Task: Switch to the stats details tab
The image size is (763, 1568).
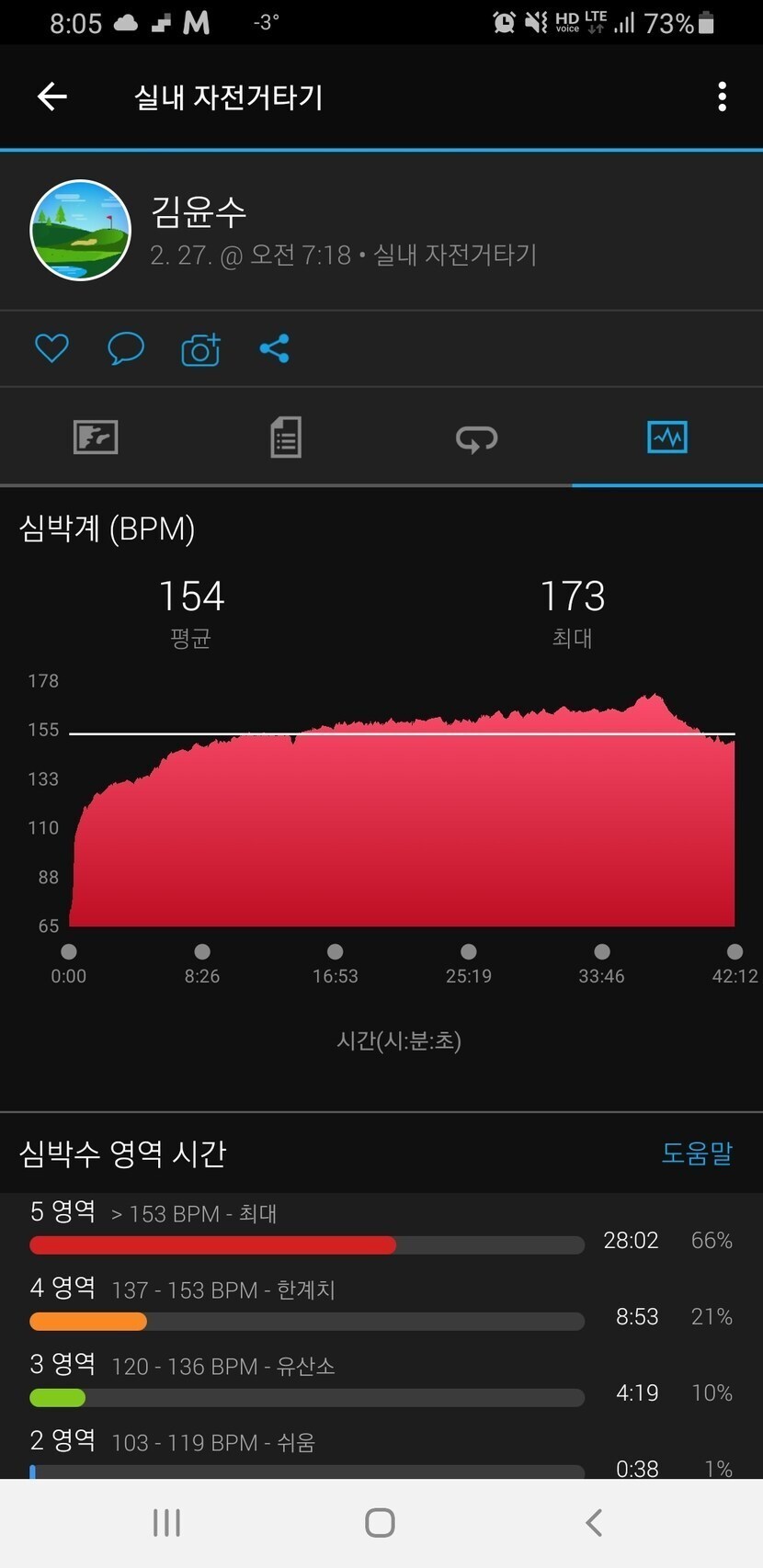Action: [286, 437]
